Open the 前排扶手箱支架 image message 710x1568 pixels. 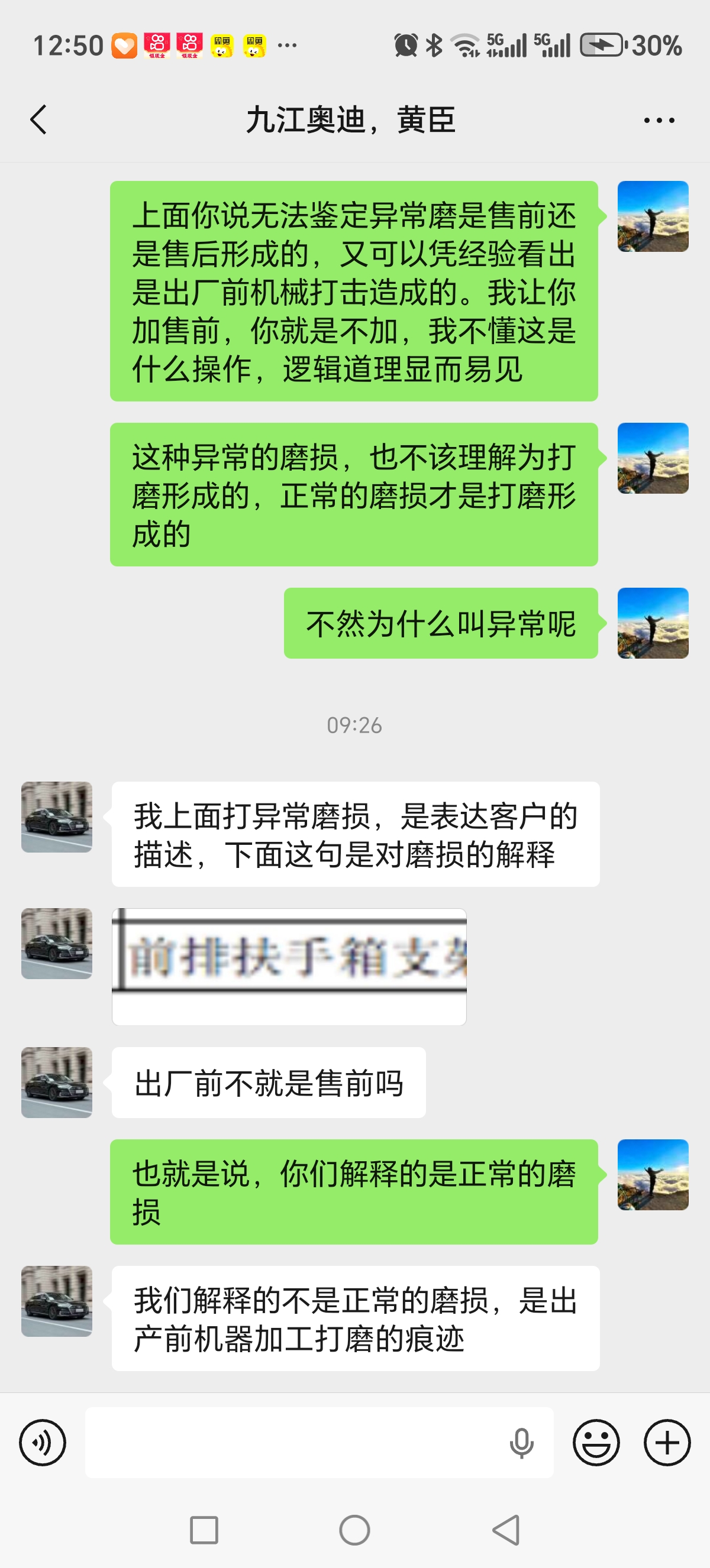(x=289, y=966)
